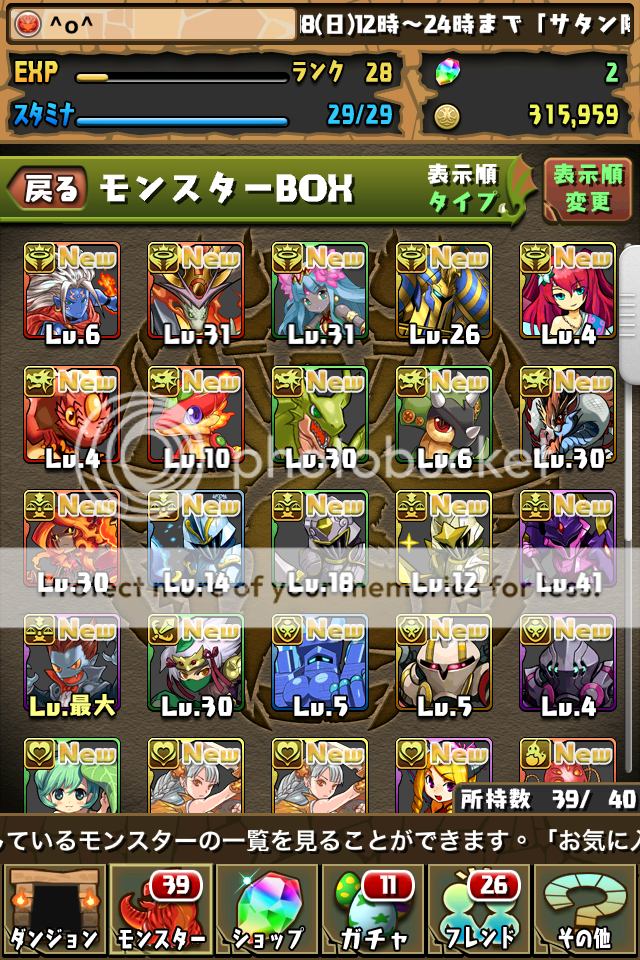Open the Lv.10 red dragon monster
This screenshot has width=640, height=960.
tap(196, 415)
